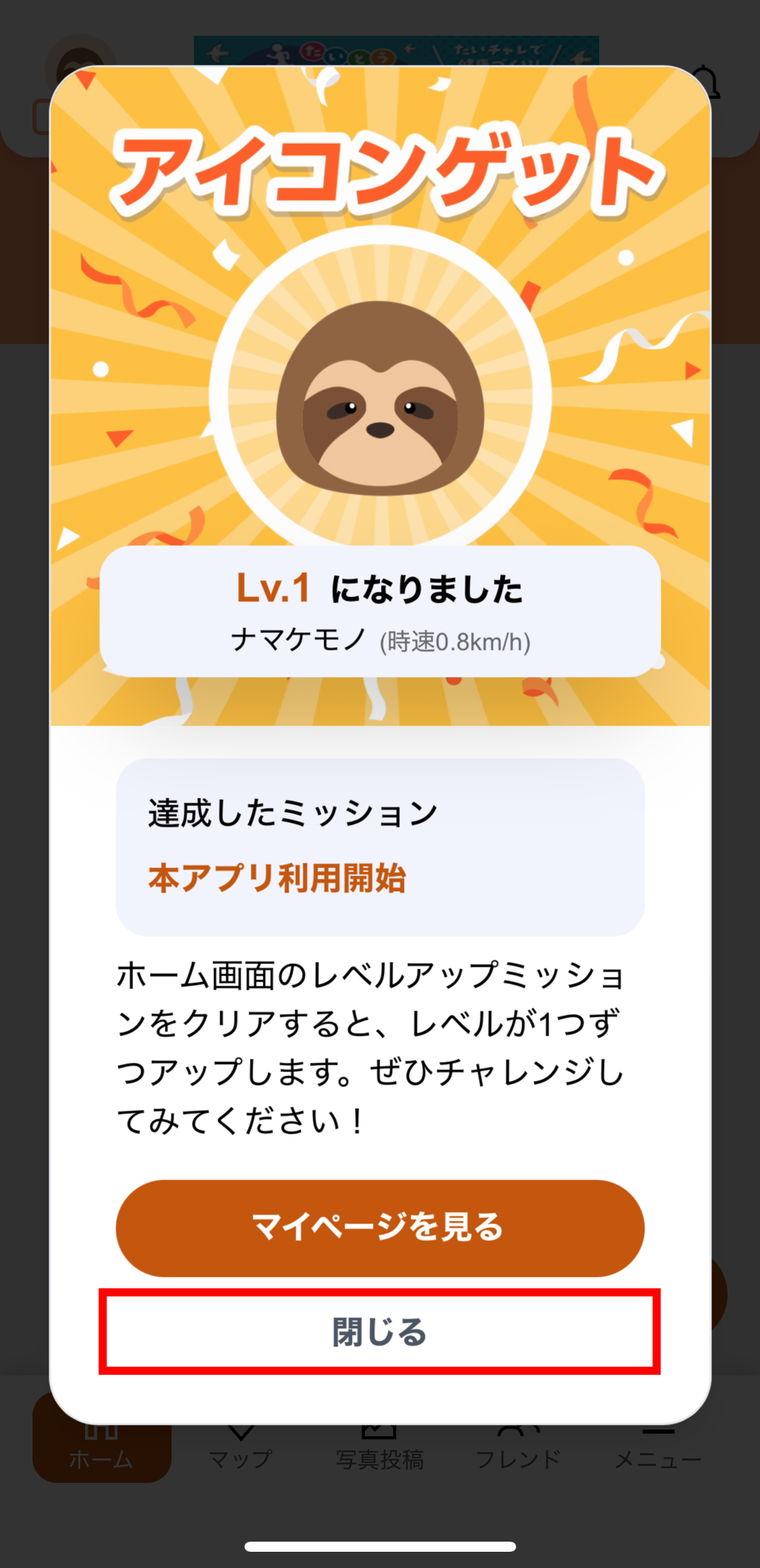Tap the 本アプリ利用開始 mission link
The image size is (760, 1568).
[x=277, y=880]
